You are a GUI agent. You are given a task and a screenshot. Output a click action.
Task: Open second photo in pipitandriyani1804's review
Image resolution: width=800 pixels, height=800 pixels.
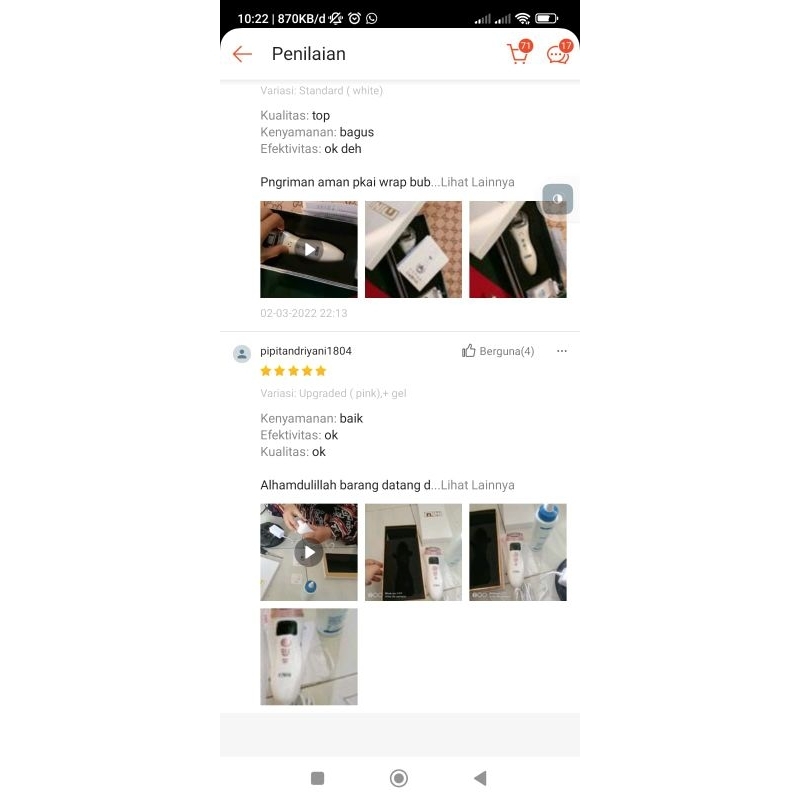(413, 552)
